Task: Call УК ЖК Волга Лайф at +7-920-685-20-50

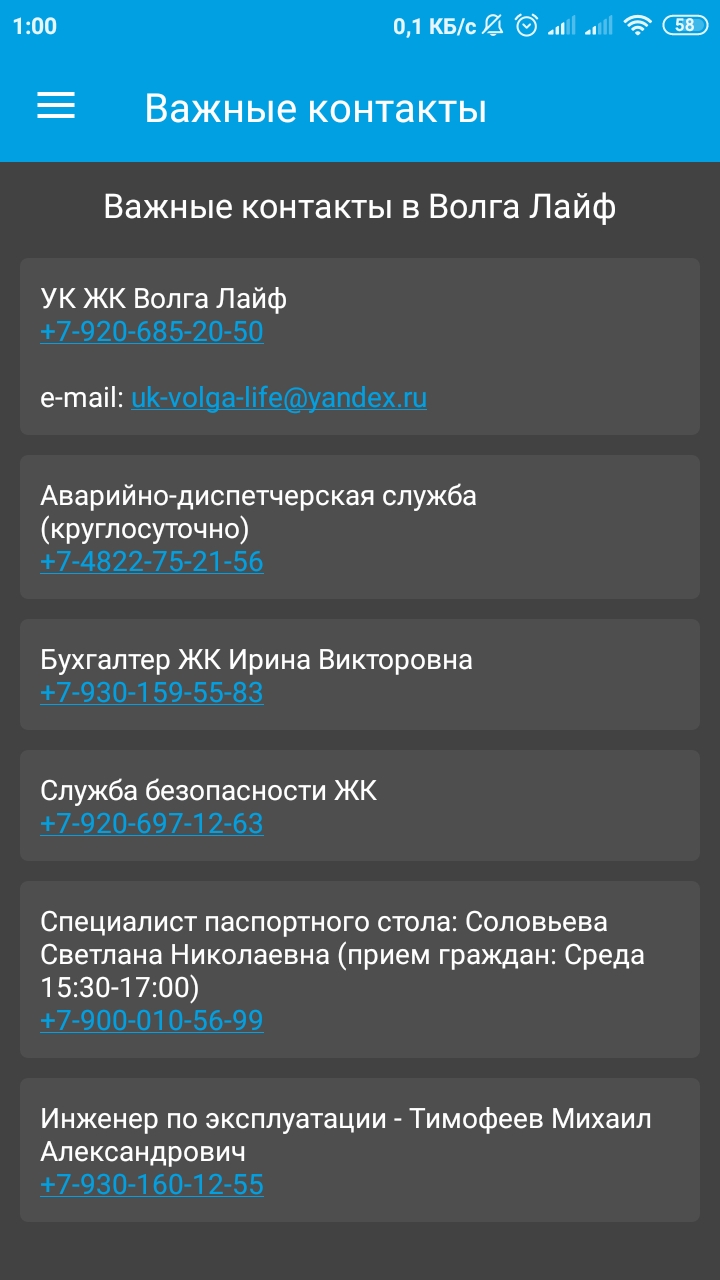Action: pyautogui.click(x=152, y=332)
